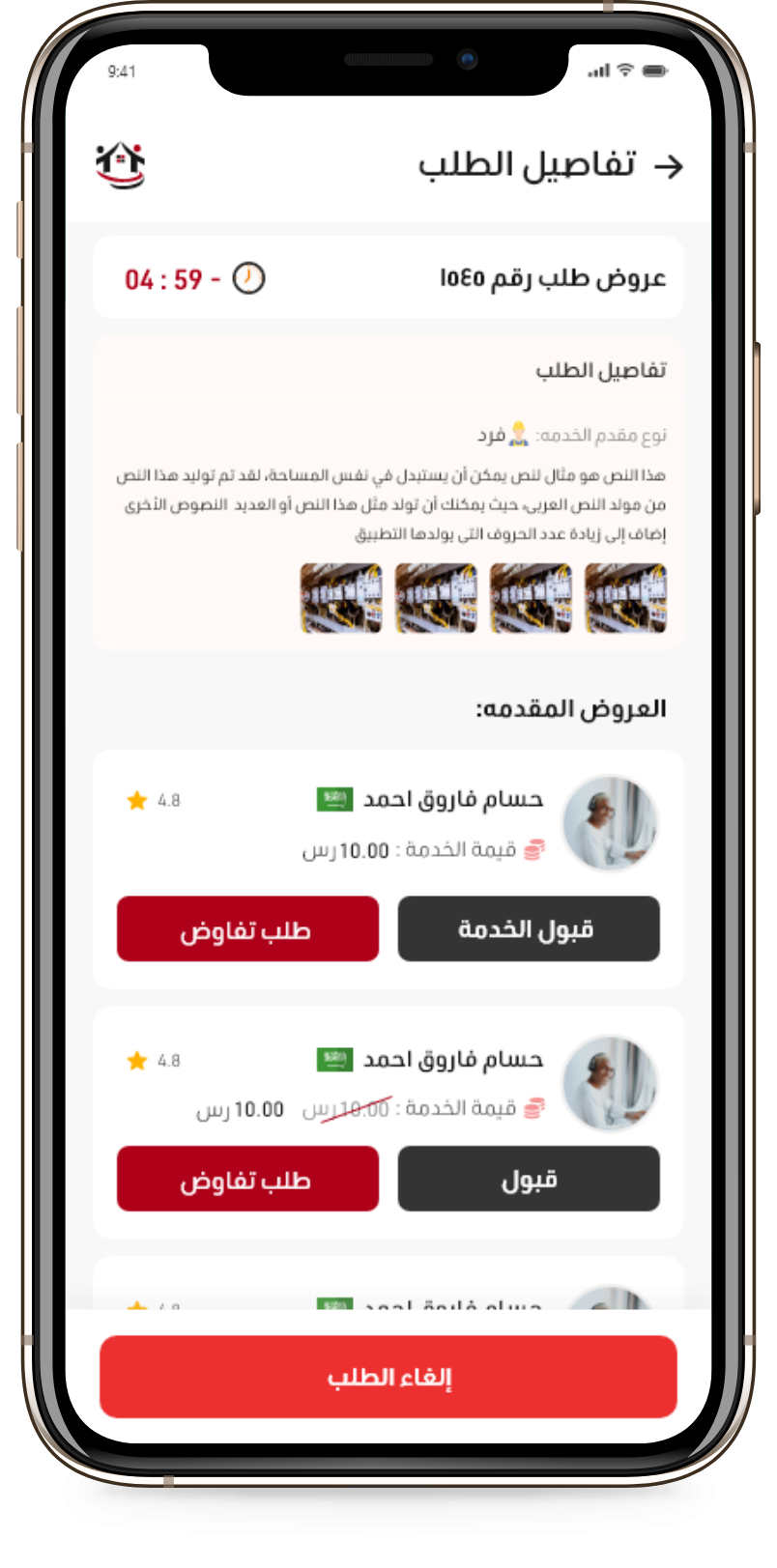Image resolution: width=777 pixels, height=1568 pixels.
Task: Tap طلب تفاوض on the crossed-out price offer
Action: (247, 1179)
